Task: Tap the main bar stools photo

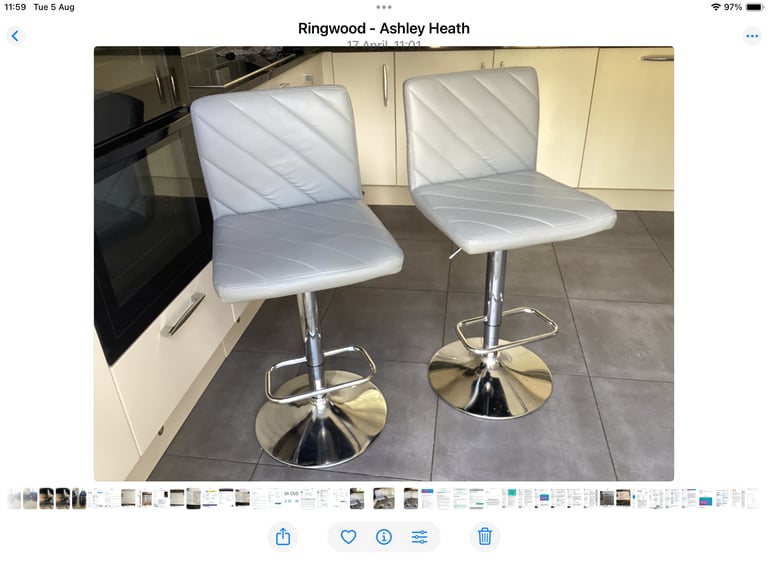Action: click(x=384, y=264)
